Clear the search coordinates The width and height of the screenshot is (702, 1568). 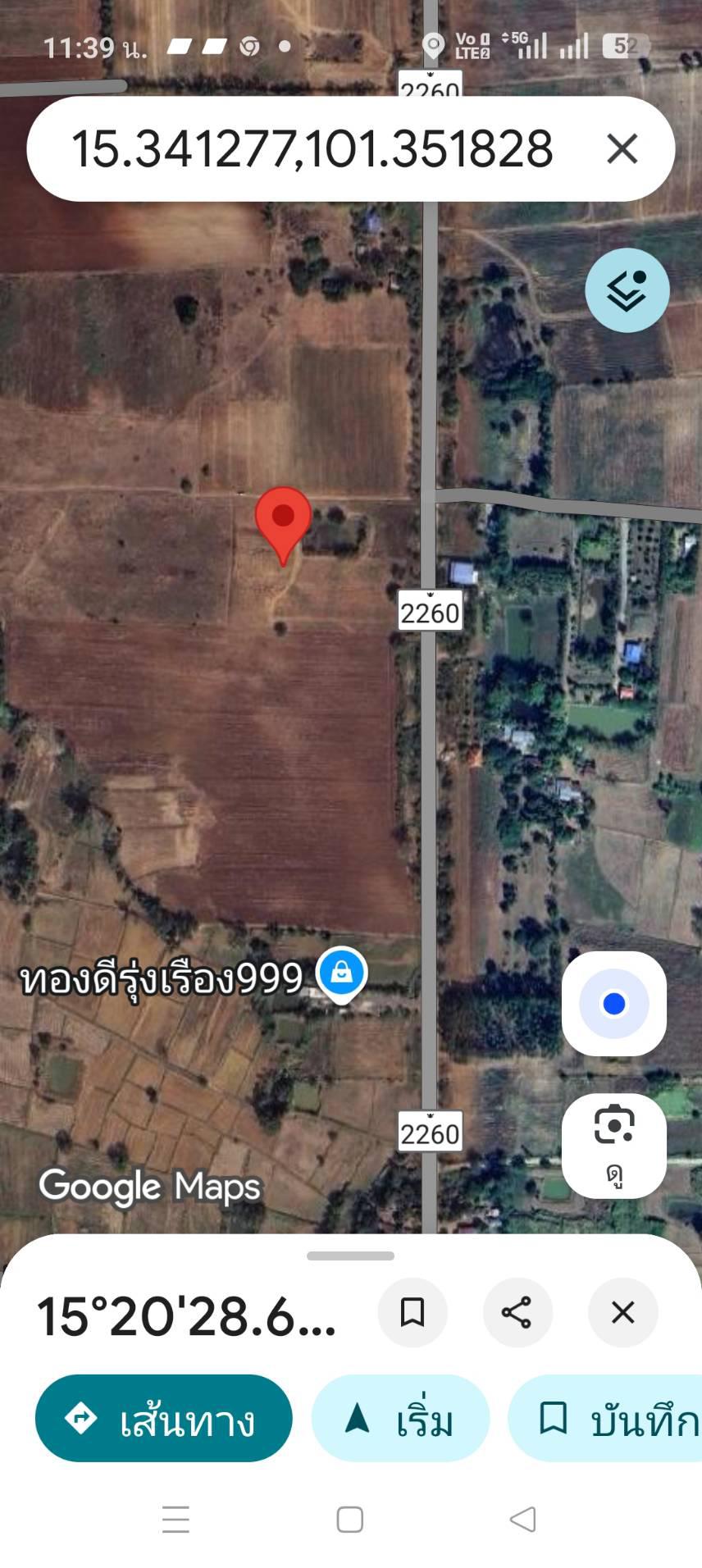click(x=622, y=149)
